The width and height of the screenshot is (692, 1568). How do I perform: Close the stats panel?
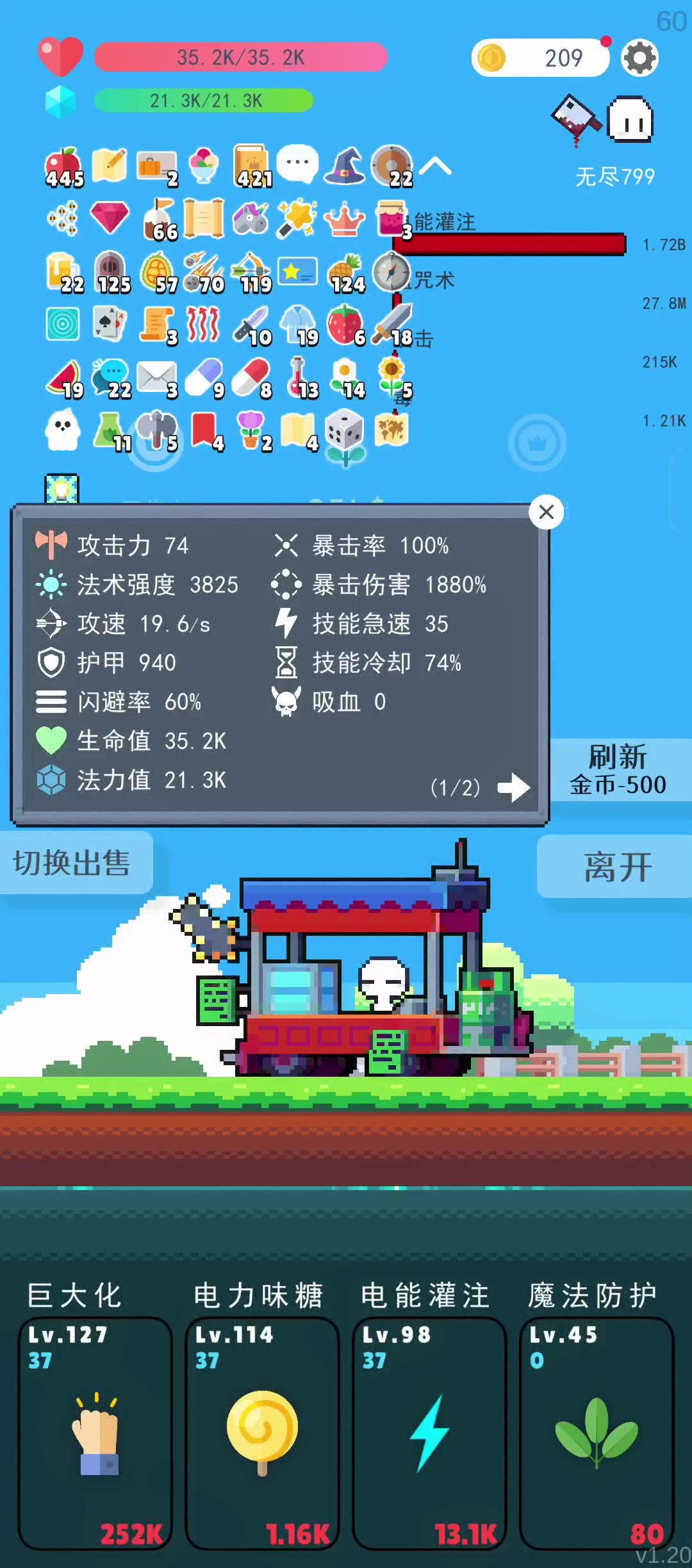pyautogui.click(x=546, y=512)
